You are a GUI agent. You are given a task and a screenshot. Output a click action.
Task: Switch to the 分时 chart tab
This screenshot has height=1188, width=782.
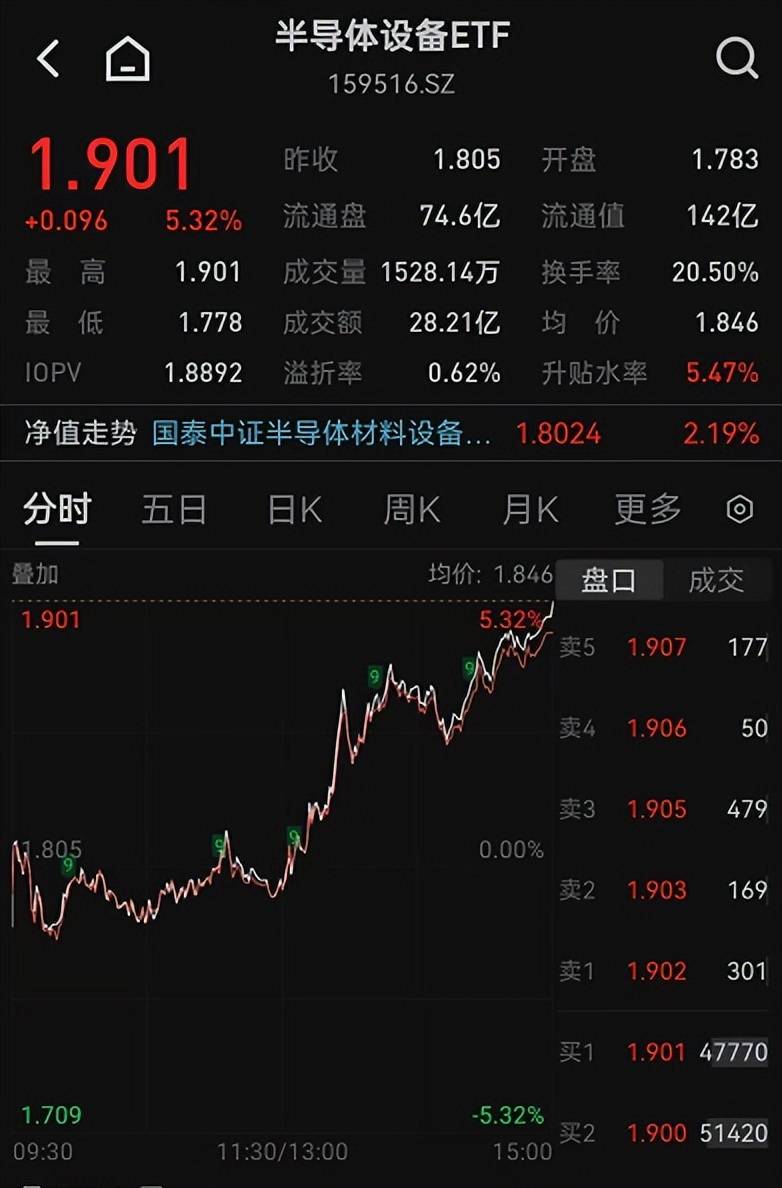pos(57,510)
